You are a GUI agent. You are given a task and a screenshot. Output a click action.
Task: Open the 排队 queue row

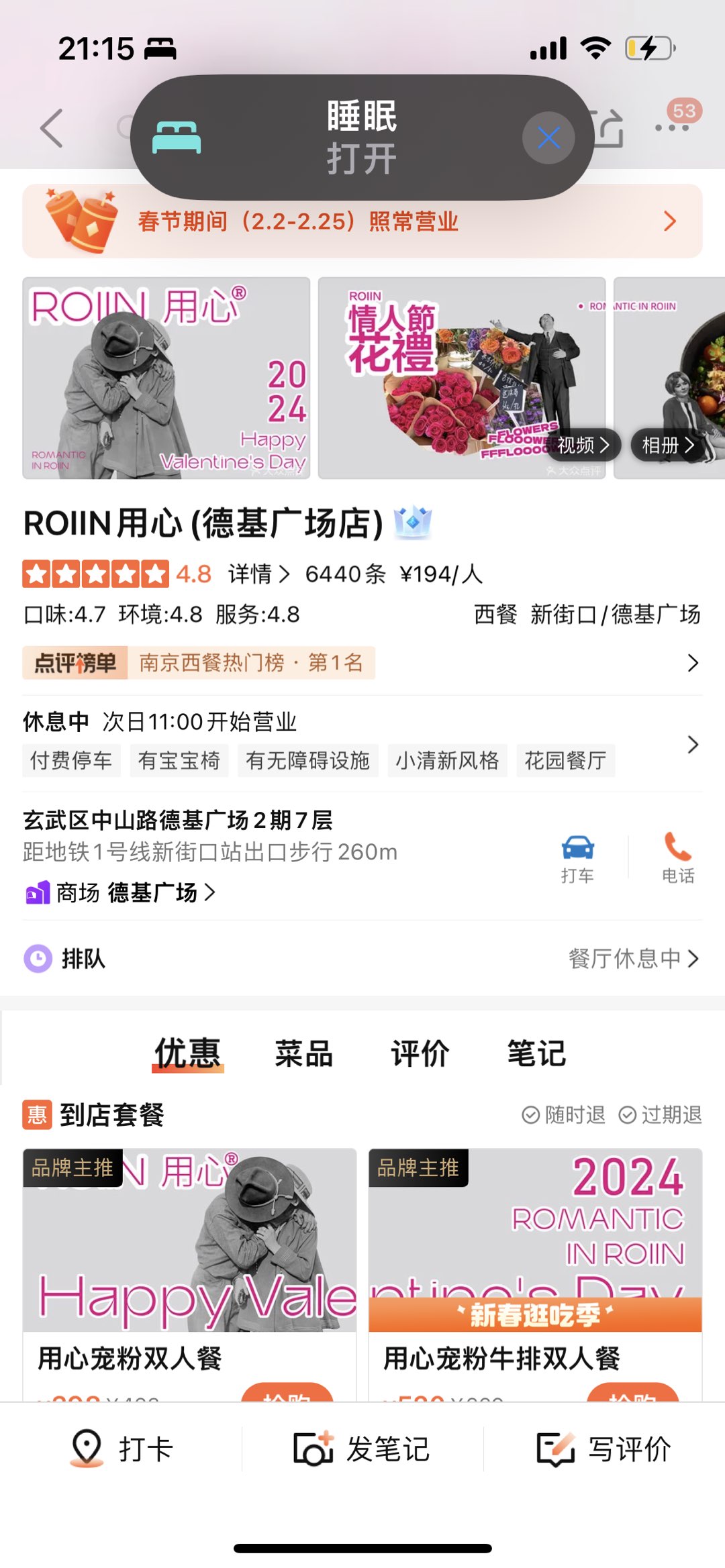pos(362,958)
